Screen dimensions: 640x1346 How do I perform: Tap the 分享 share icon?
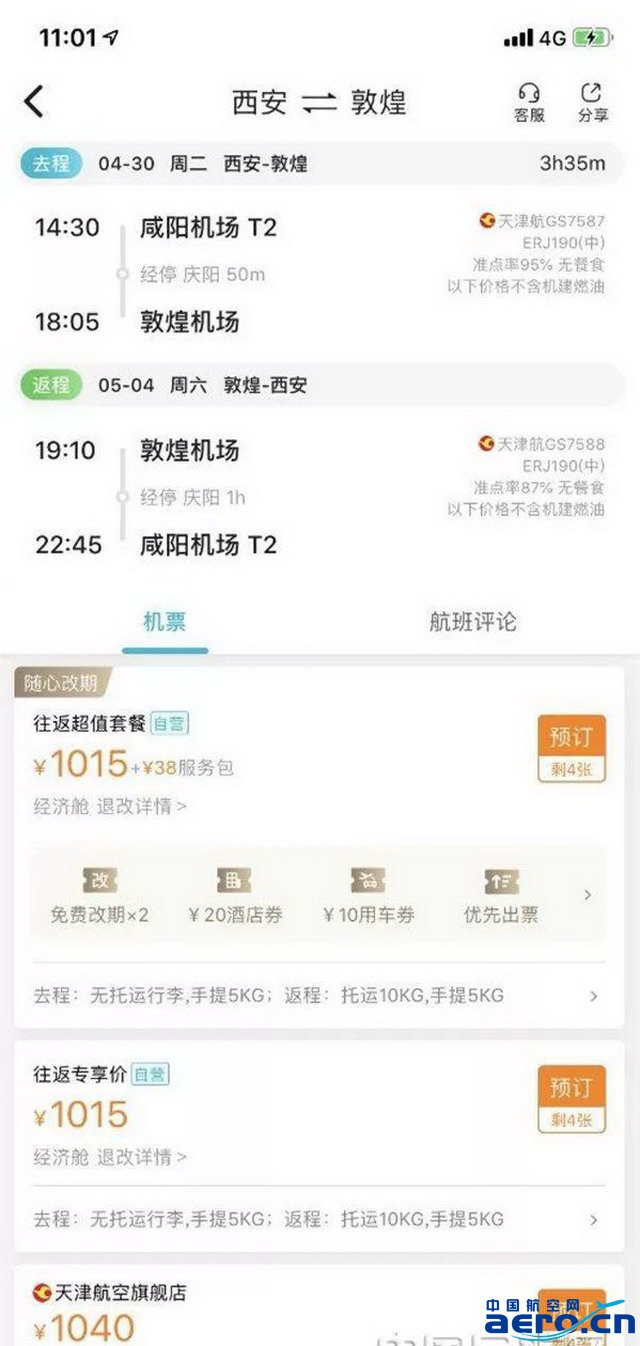point(592,102)
